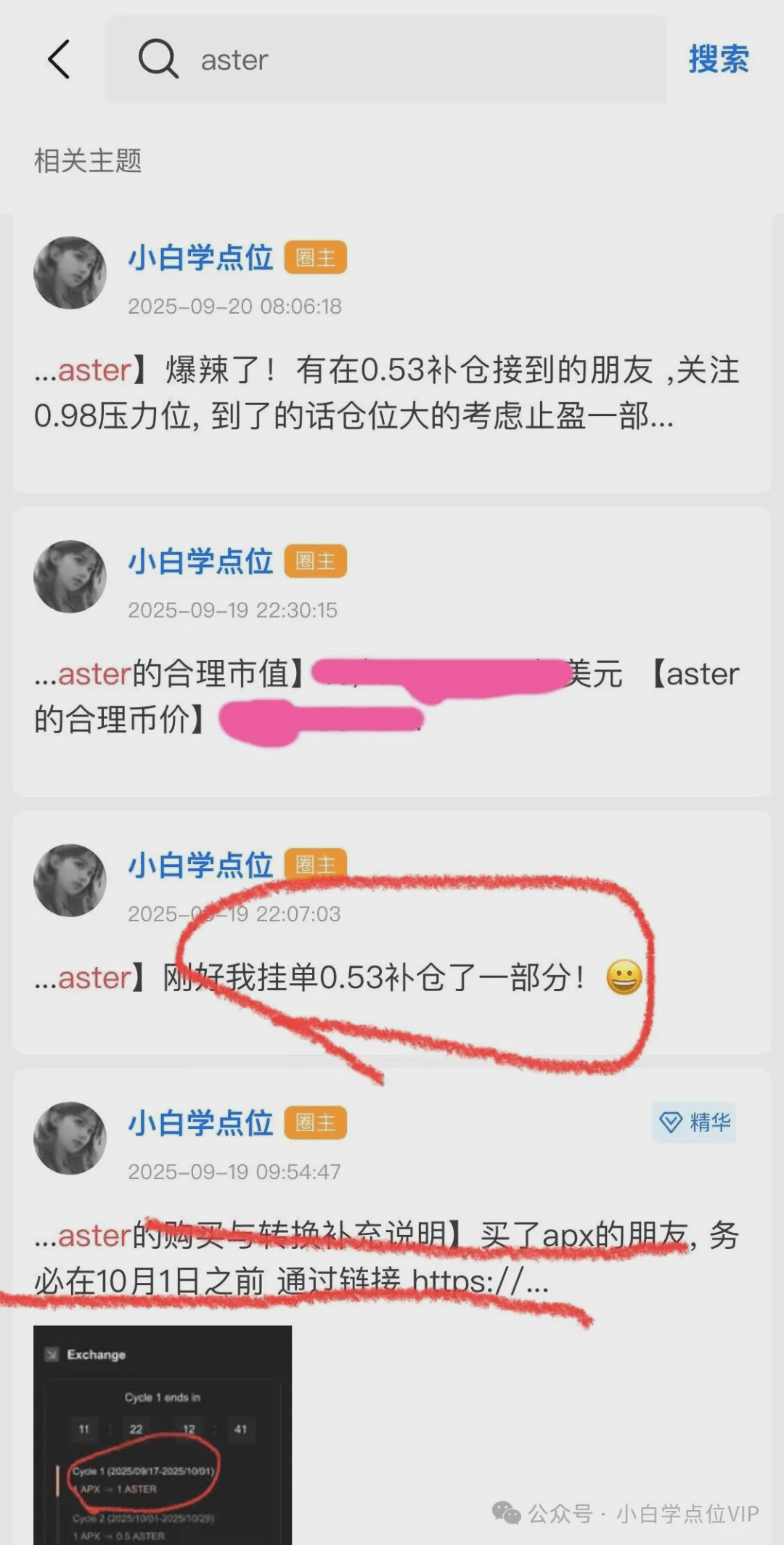784x1545 pixels.
Task: Tap the username 小白学点位 on the bottom post
Action: tap(202, 1123)
